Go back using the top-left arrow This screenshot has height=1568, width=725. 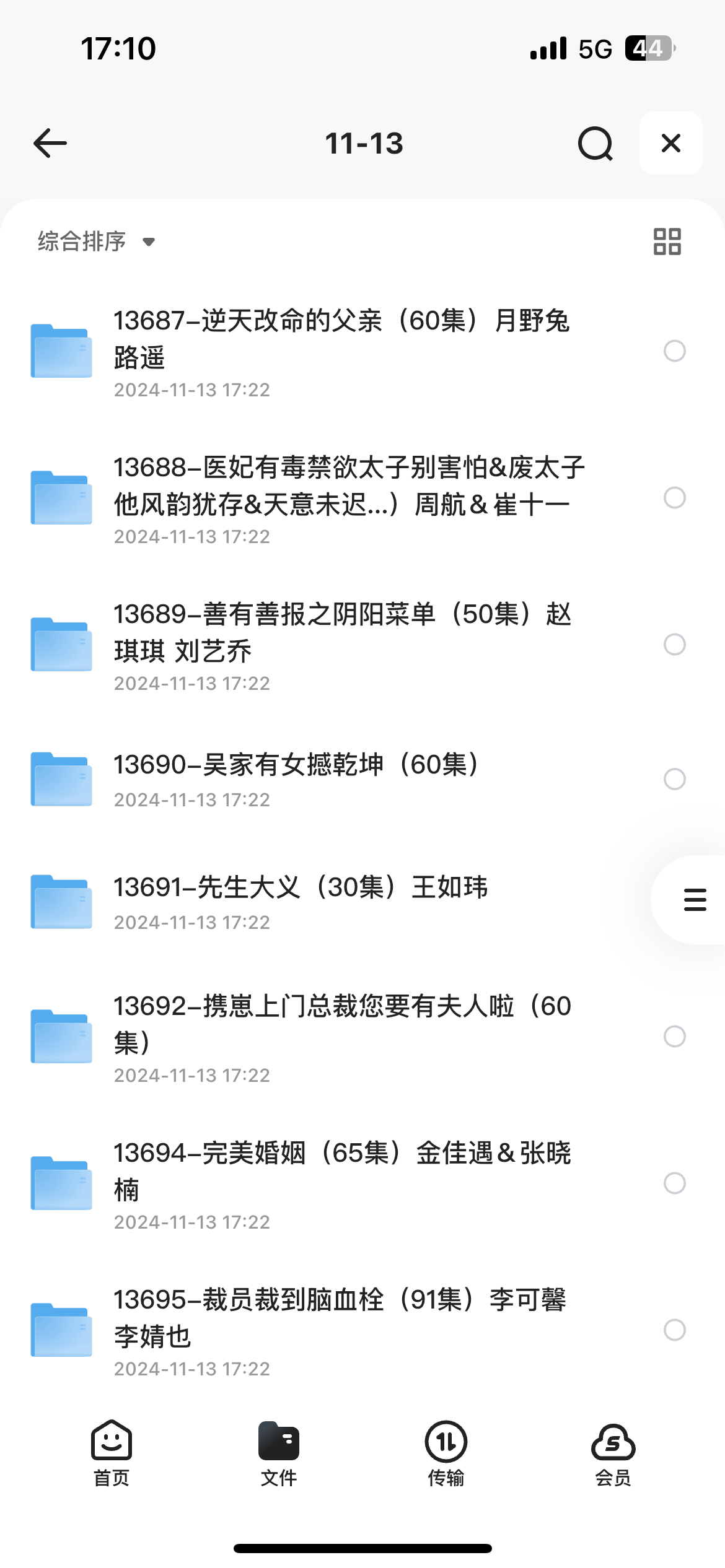[x=50, y=143]
